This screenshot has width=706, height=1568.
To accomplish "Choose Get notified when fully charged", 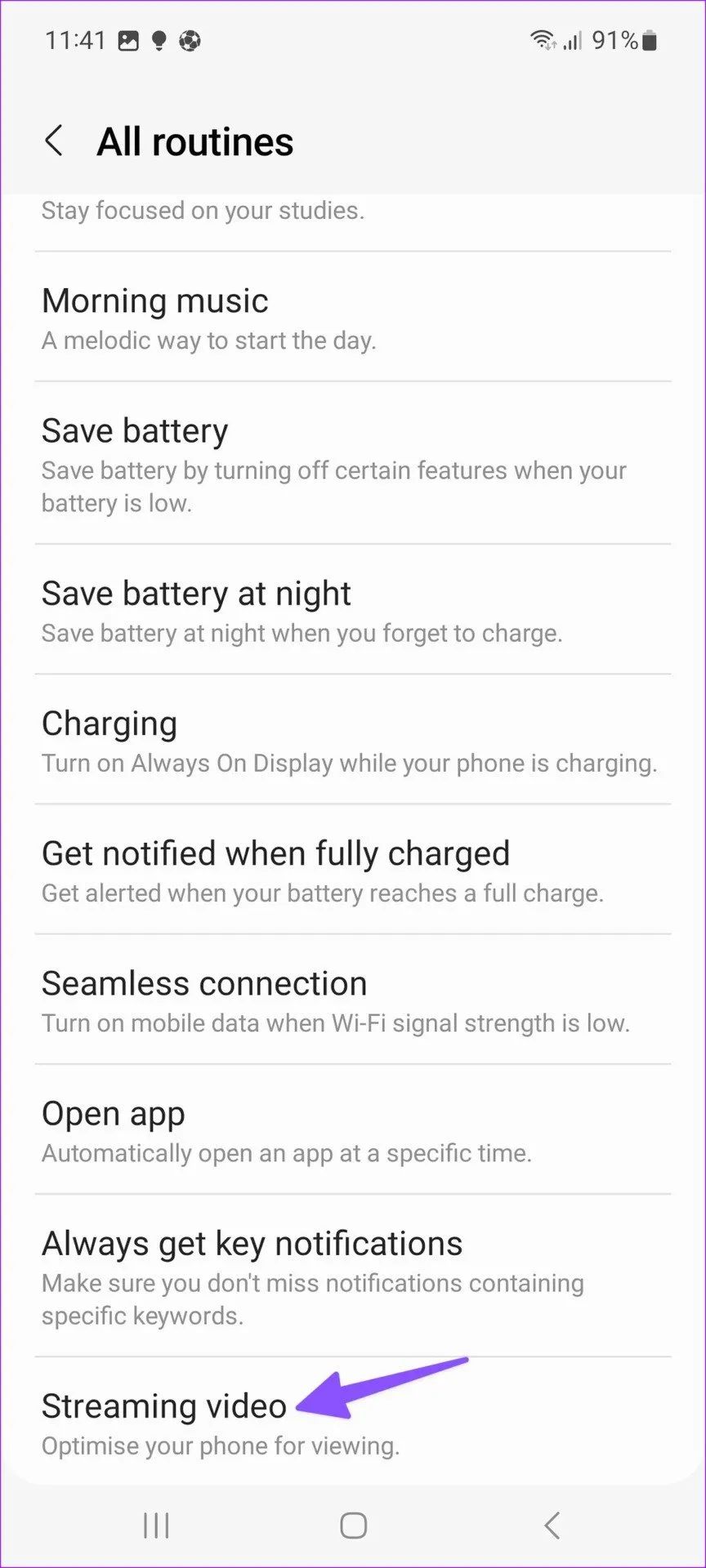I will pos(351,871).
